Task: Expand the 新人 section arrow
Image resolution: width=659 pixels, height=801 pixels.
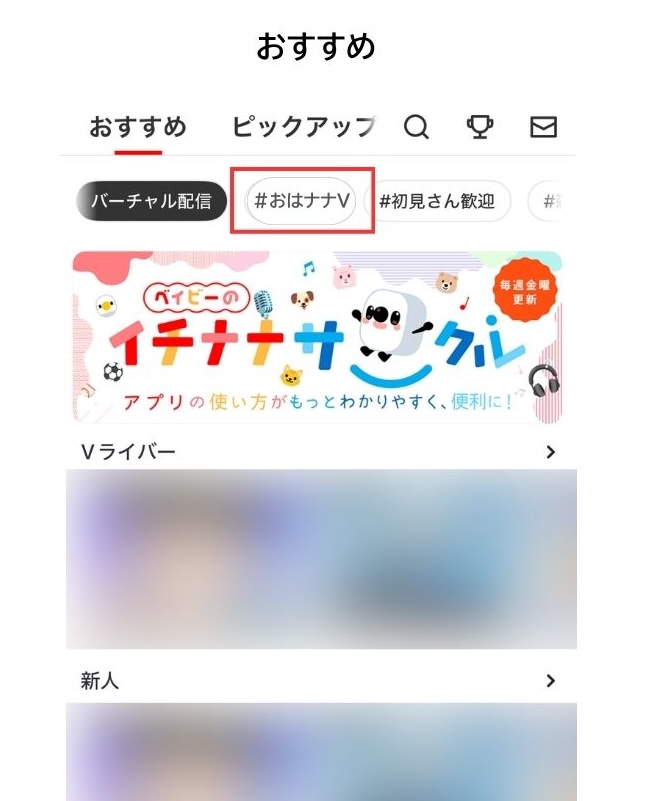Action: [550, 681]
